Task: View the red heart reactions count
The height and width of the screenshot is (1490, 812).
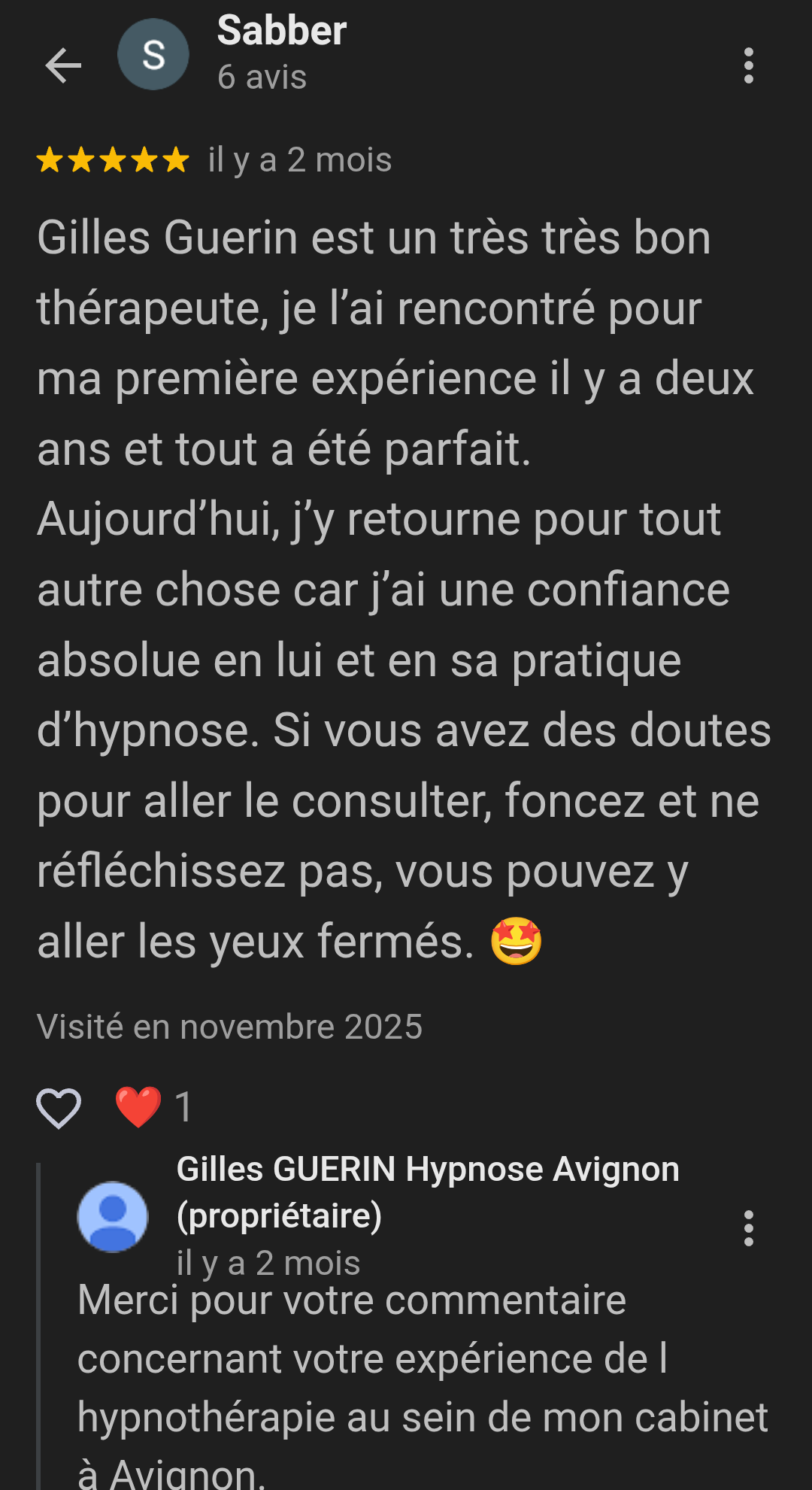Action: click(153, 1107)
